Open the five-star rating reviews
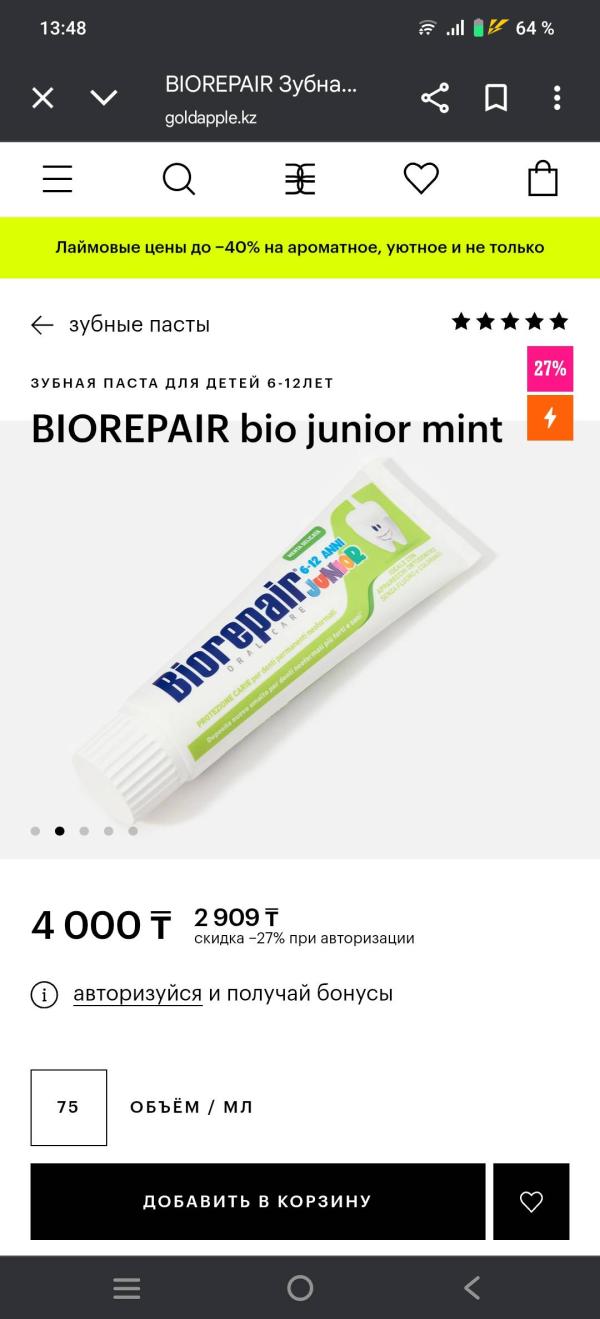This screenshot has height=1319, width=600. (510, 322)
